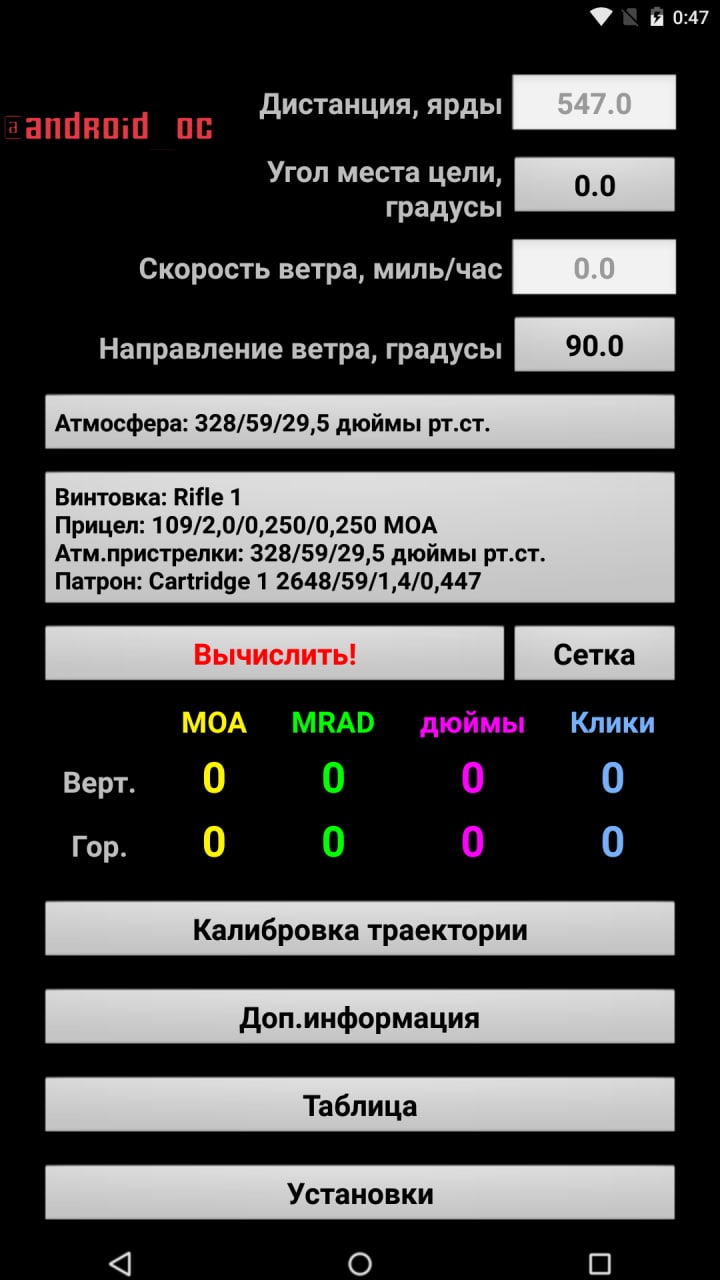Open the target angle value button
Image resolution: width=720 pixels, height=1280 pixels.
point(594,185)
